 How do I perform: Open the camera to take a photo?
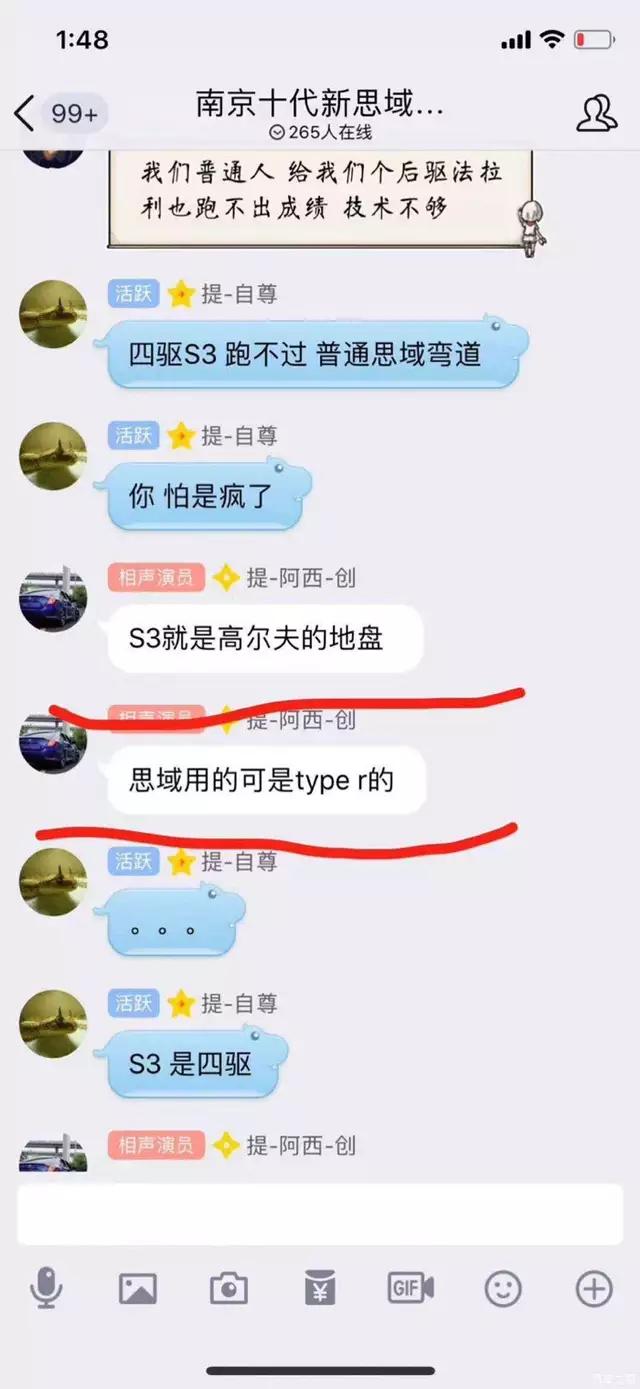click(x=228, y=1289)
